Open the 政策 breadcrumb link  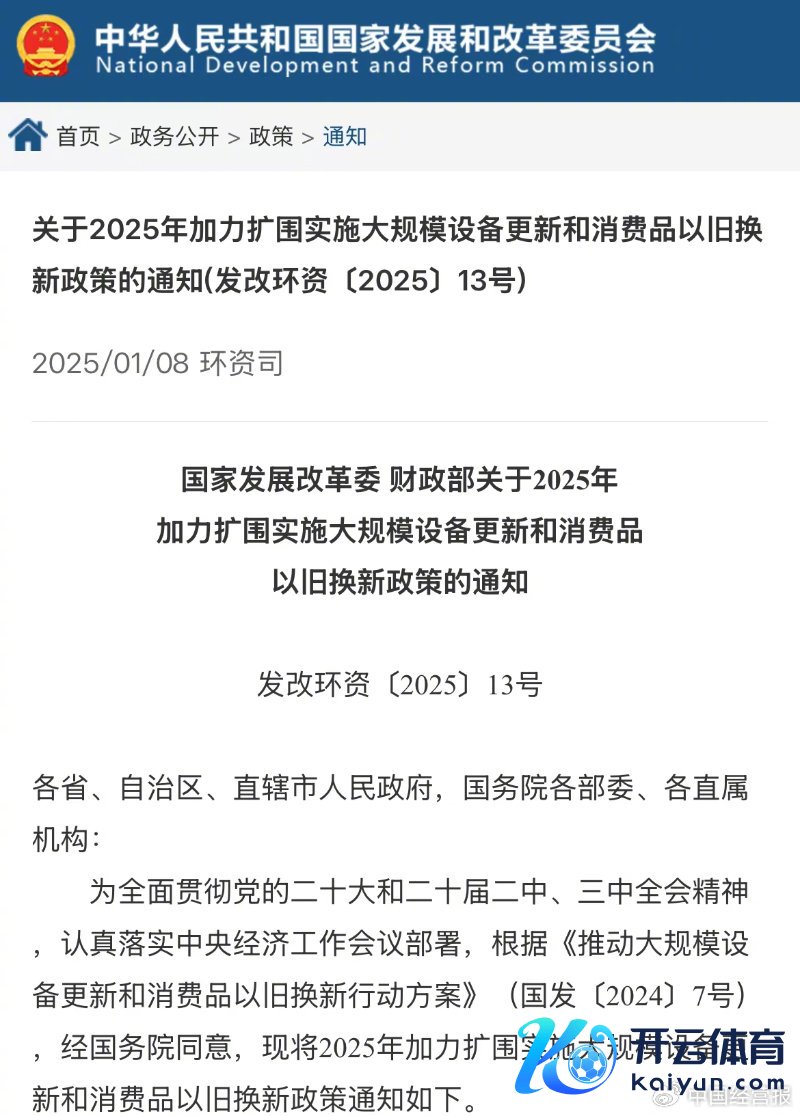coord(271,137)
